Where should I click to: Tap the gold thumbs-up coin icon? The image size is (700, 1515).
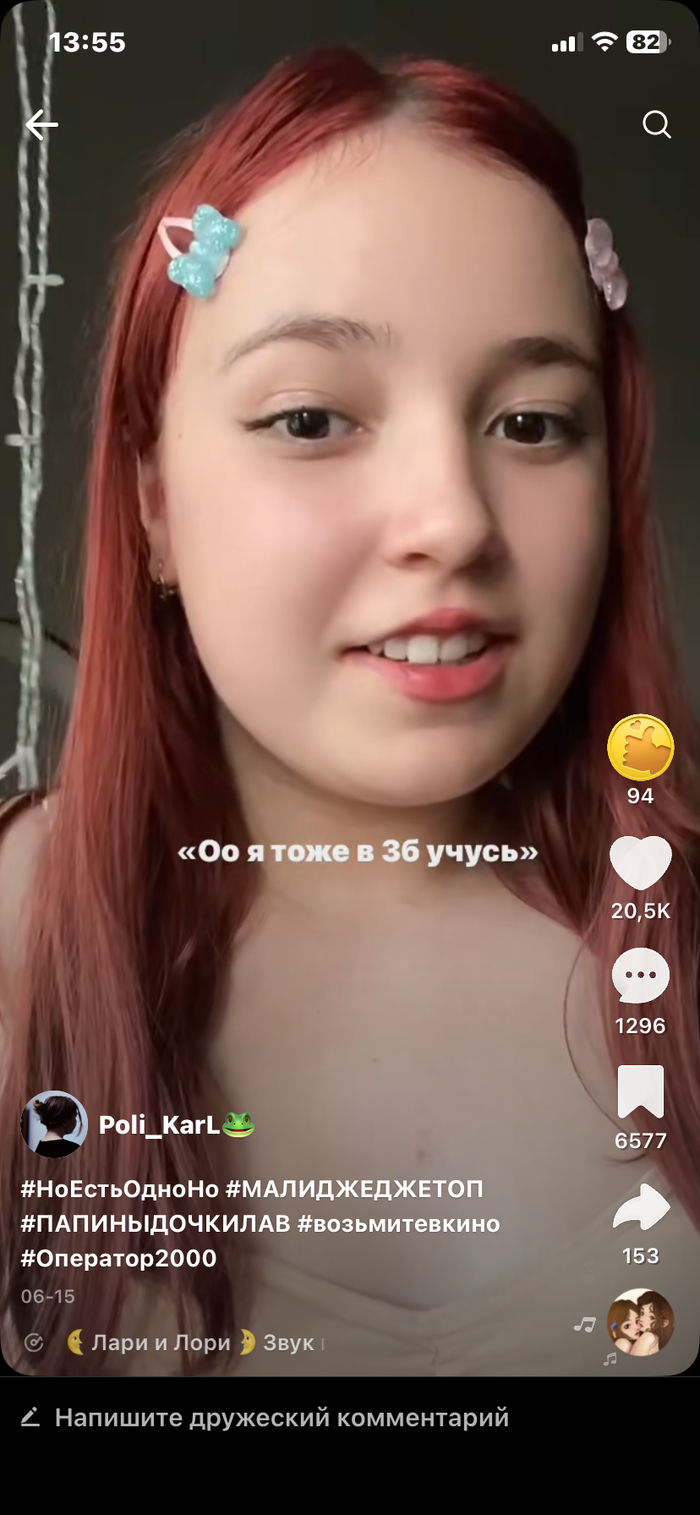640,748
